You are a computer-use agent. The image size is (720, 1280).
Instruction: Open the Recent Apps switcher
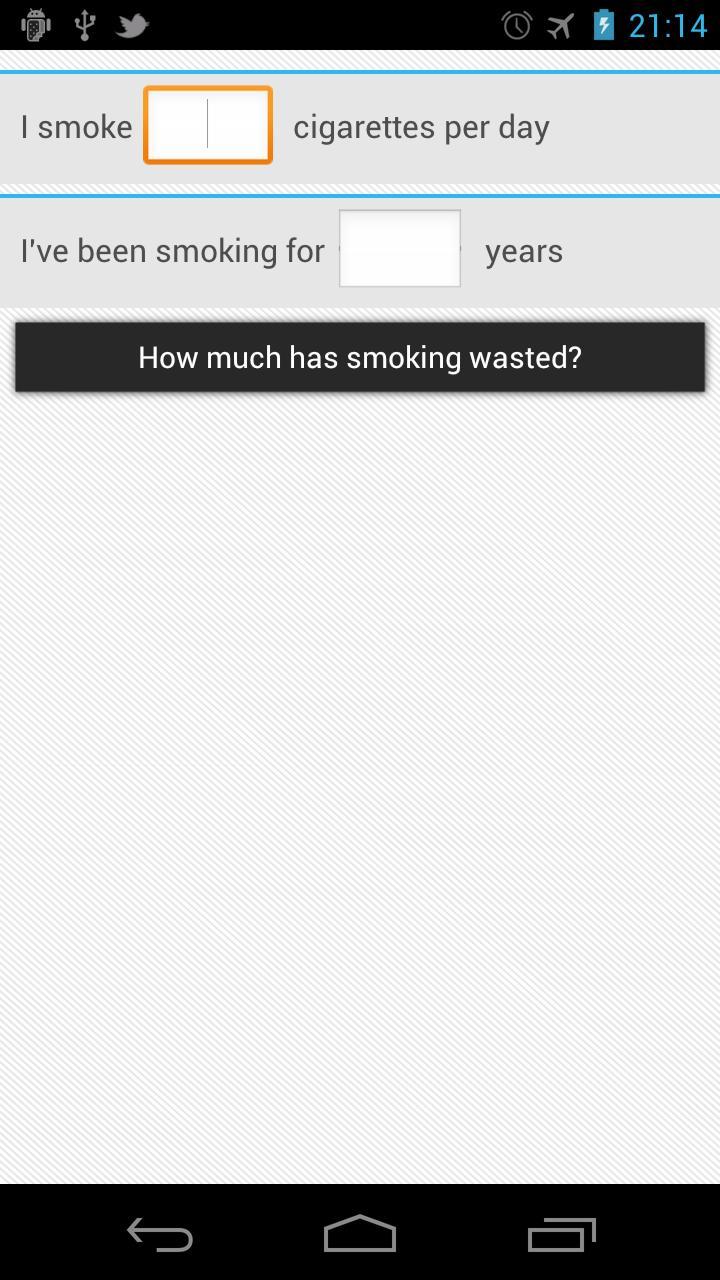tap(561, 1234)
